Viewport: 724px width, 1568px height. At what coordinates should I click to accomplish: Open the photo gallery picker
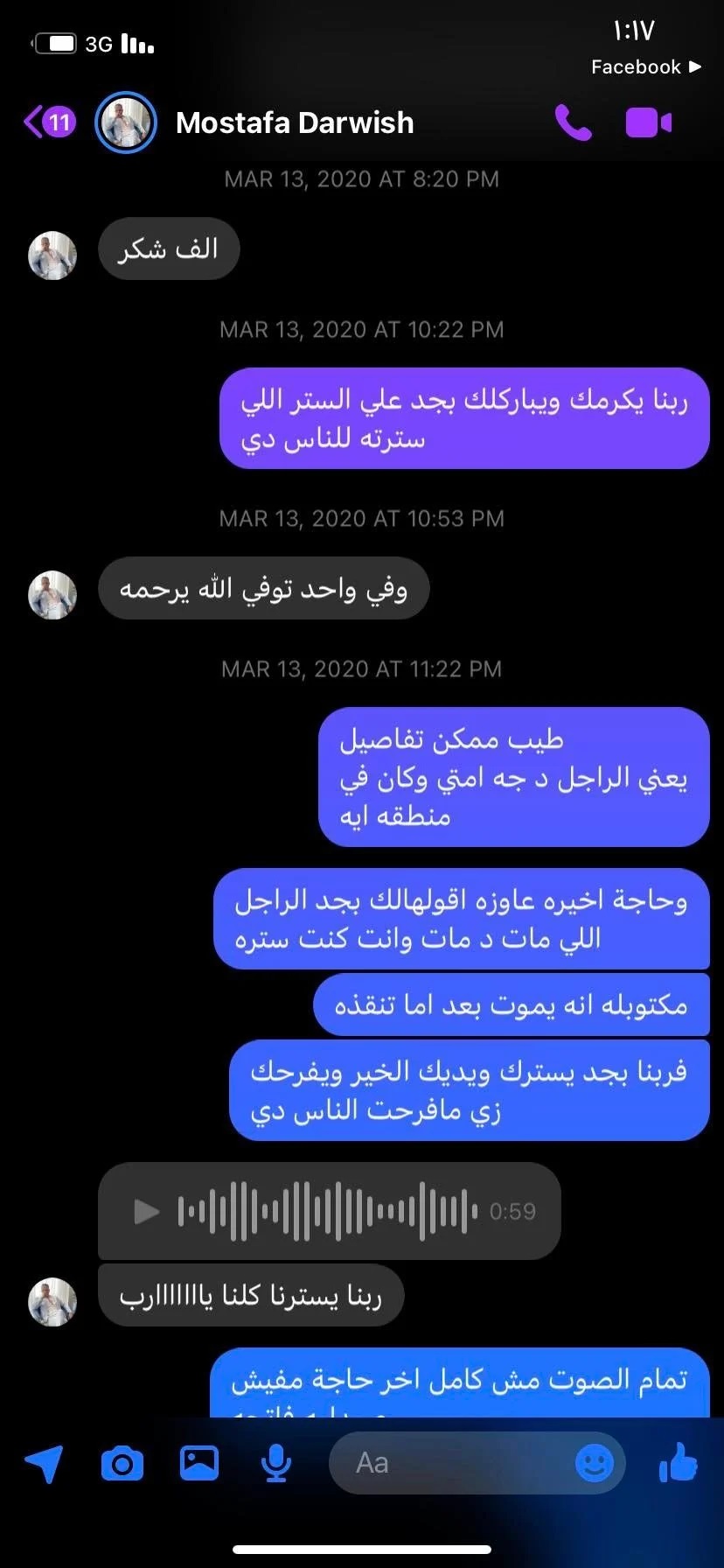pyautogui.click(x=199, y=1463)
